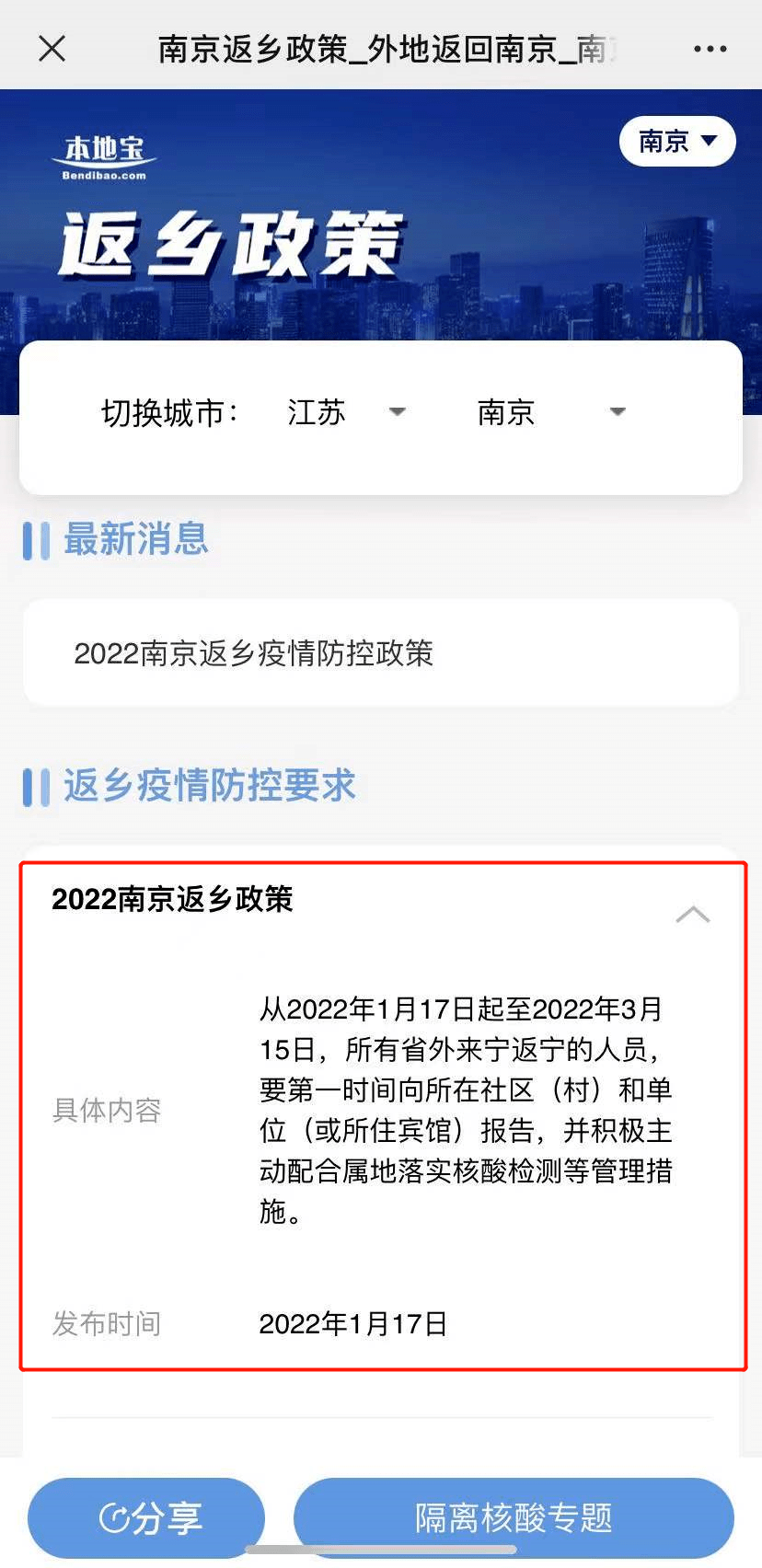Open the 南京 city selector pill
Screen dimensions: 762x1568
tap(677, 142)
